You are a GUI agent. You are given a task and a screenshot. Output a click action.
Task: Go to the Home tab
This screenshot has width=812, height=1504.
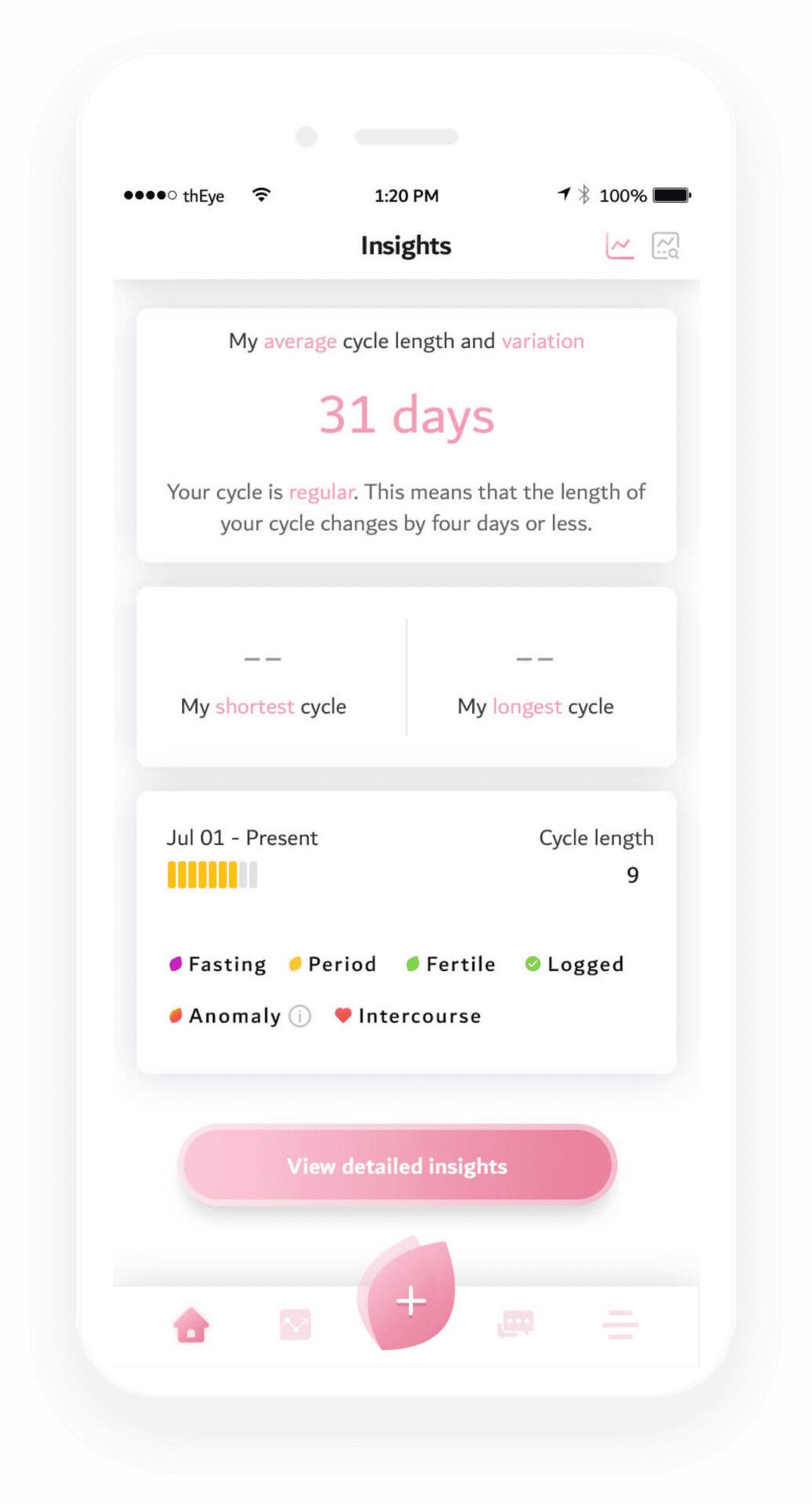coord(191,1325)
